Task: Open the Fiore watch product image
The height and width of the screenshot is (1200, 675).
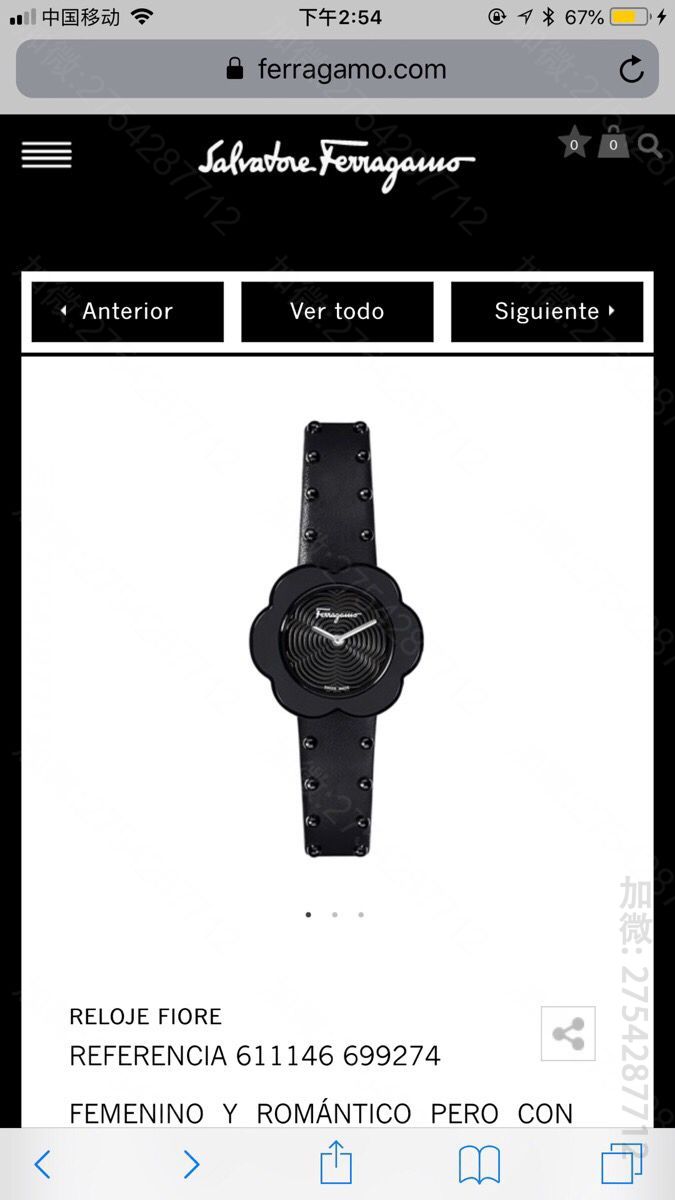Action: tap(337, 638)
